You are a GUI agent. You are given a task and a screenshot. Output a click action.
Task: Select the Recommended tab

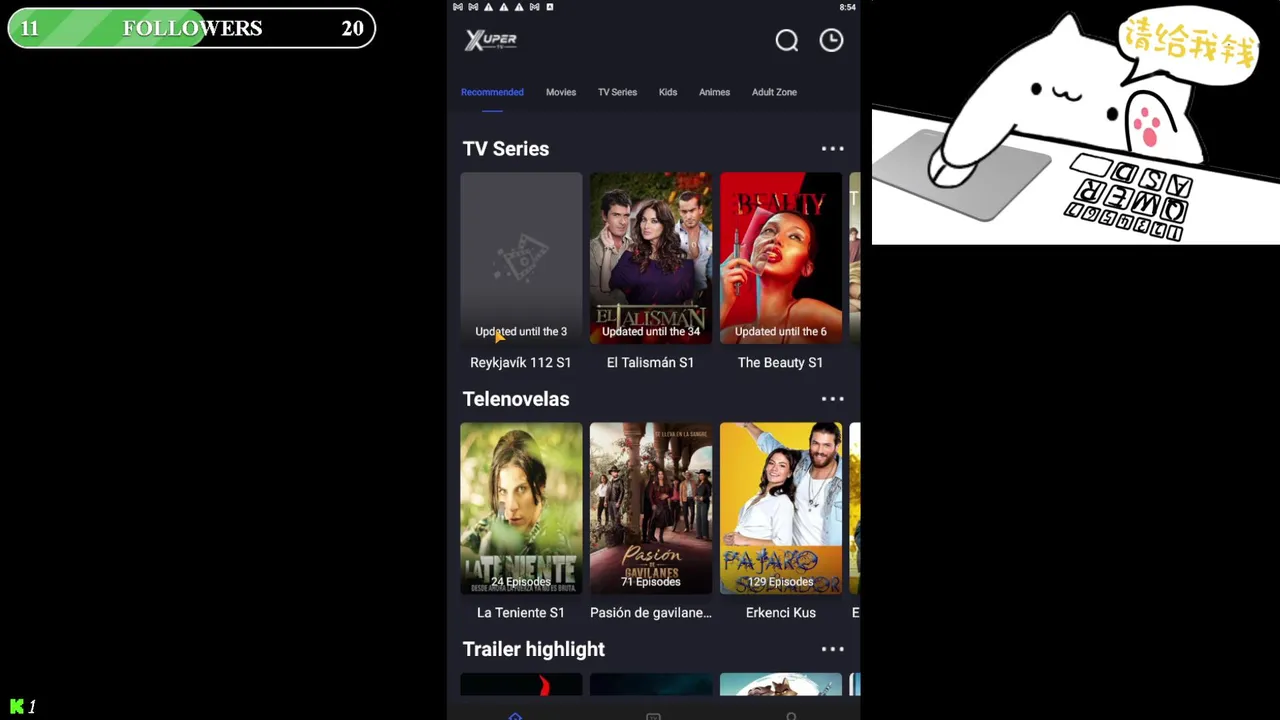[x=492, y=92]
